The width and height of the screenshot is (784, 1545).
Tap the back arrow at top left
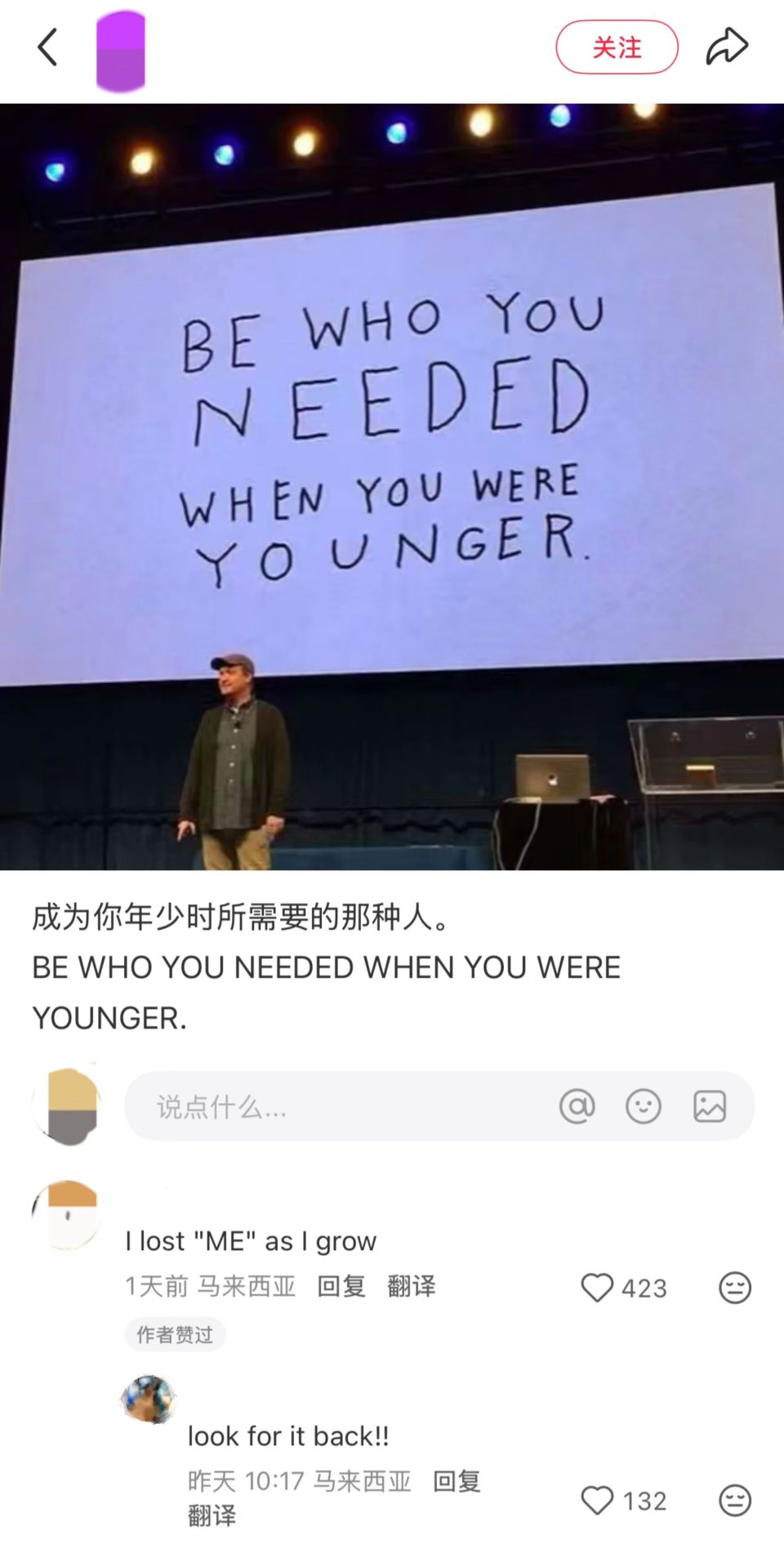(47, 48)
